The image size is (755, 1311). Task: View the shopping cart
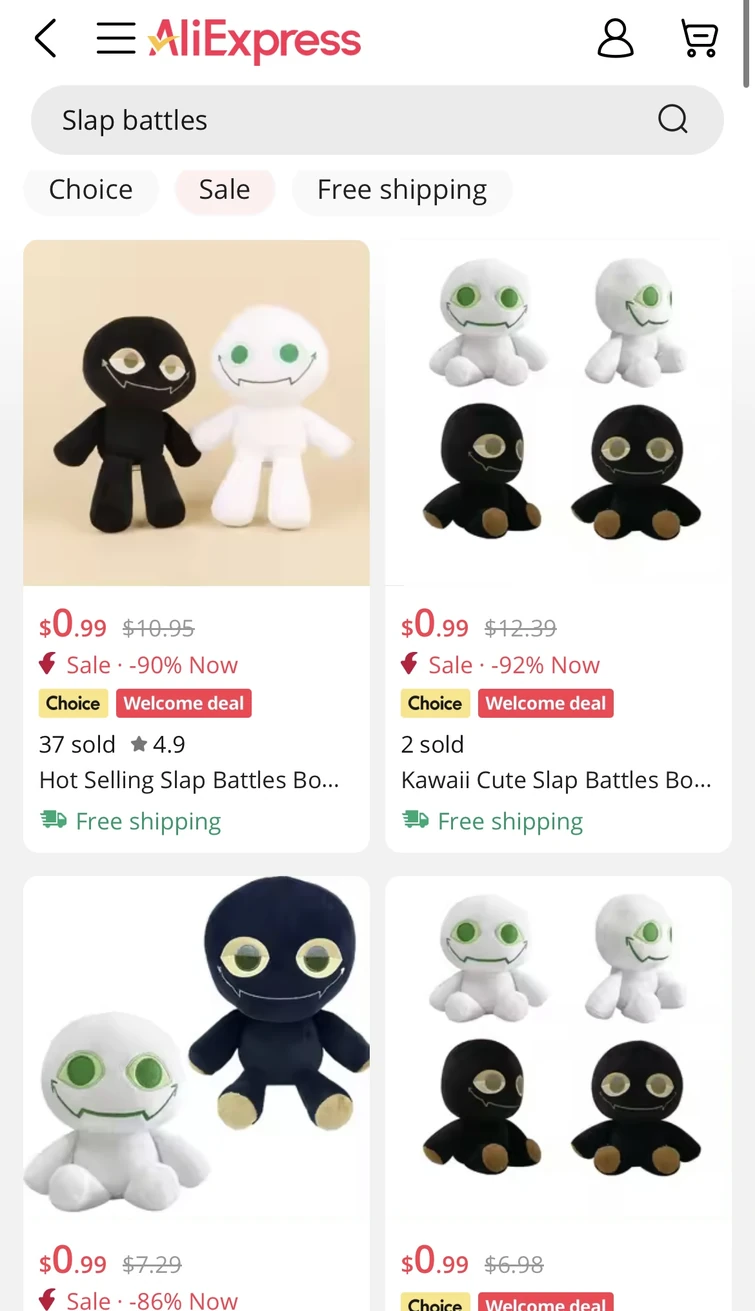699,39
